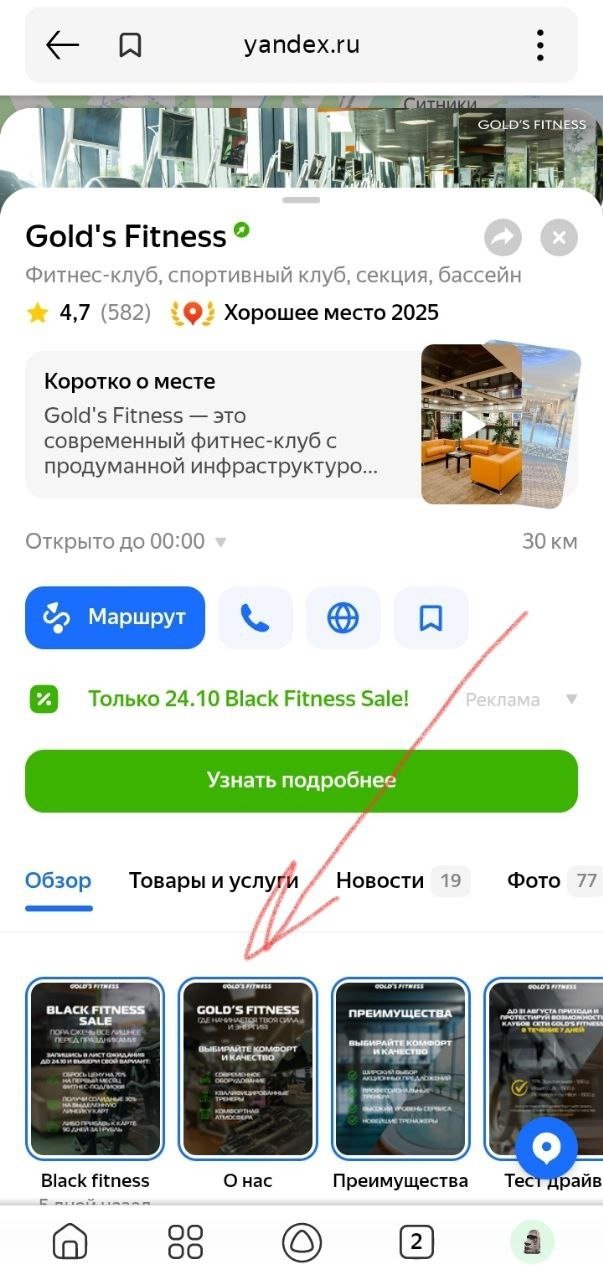The image size is (603, 1280).
Task: Open the browser overflow menu
Action: coord(540,45)
